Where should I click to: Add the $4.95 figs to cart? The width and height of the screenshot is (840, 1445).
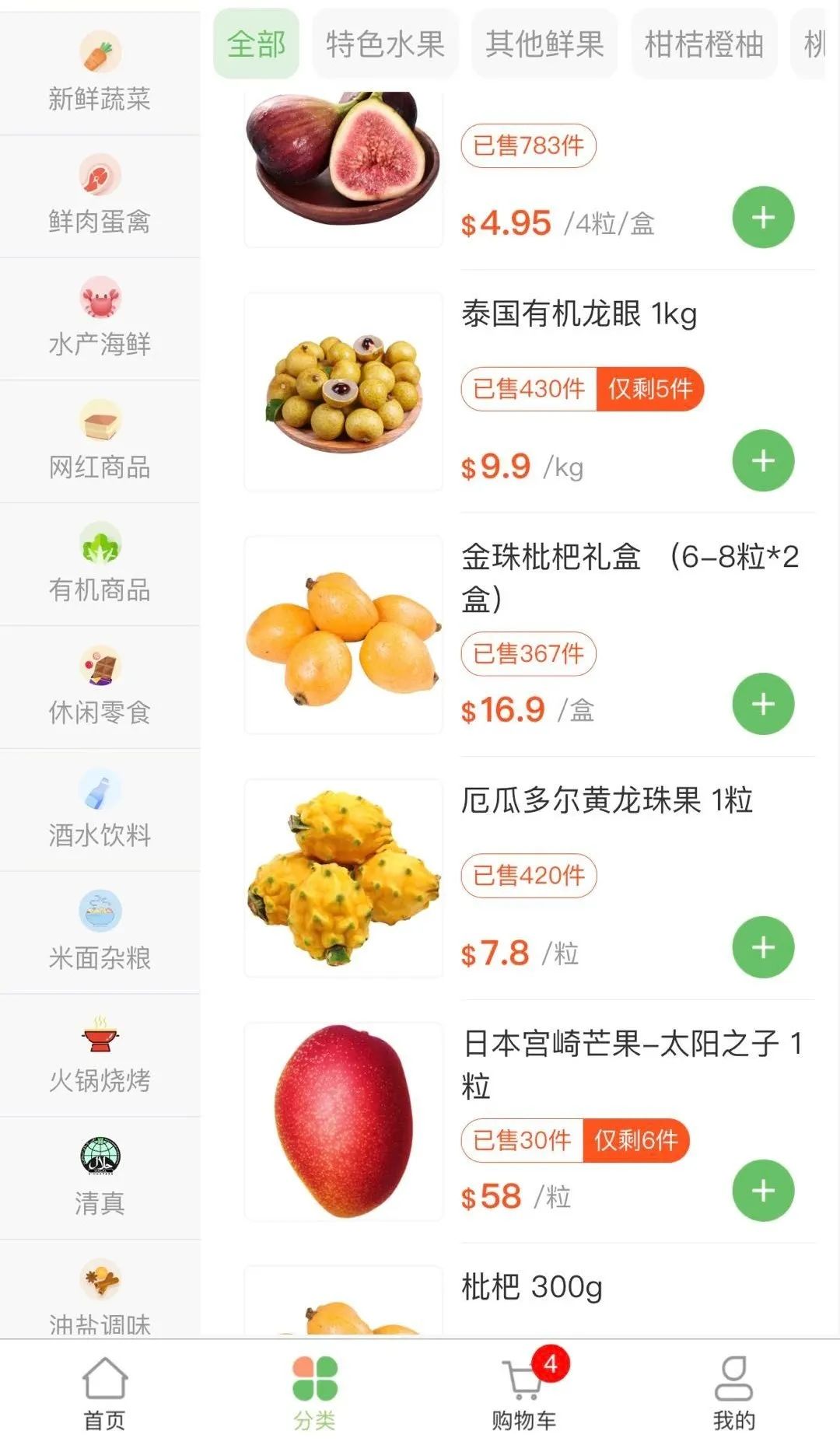coord(763,218)
